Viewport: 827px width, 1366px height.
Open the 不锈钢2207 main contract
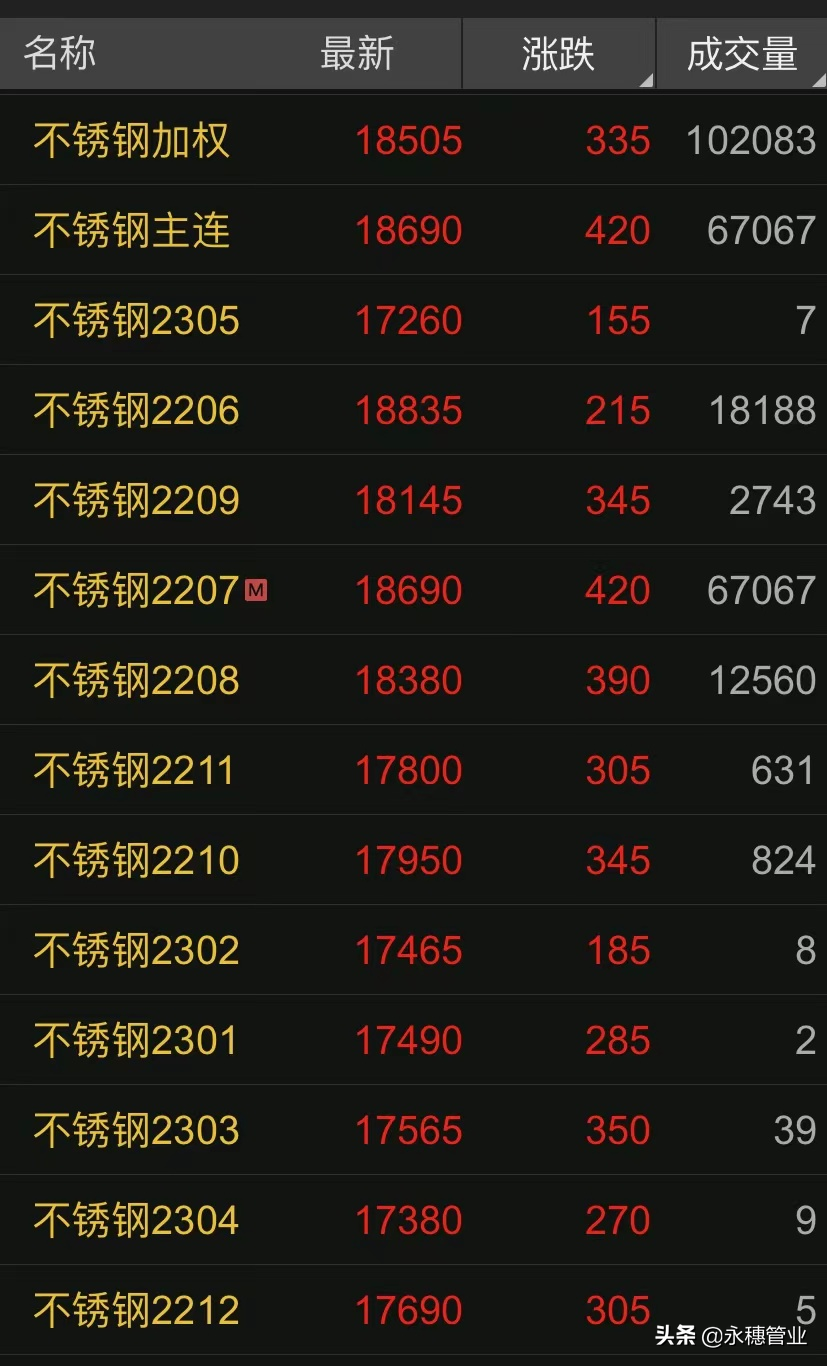[x=413, y=590]
